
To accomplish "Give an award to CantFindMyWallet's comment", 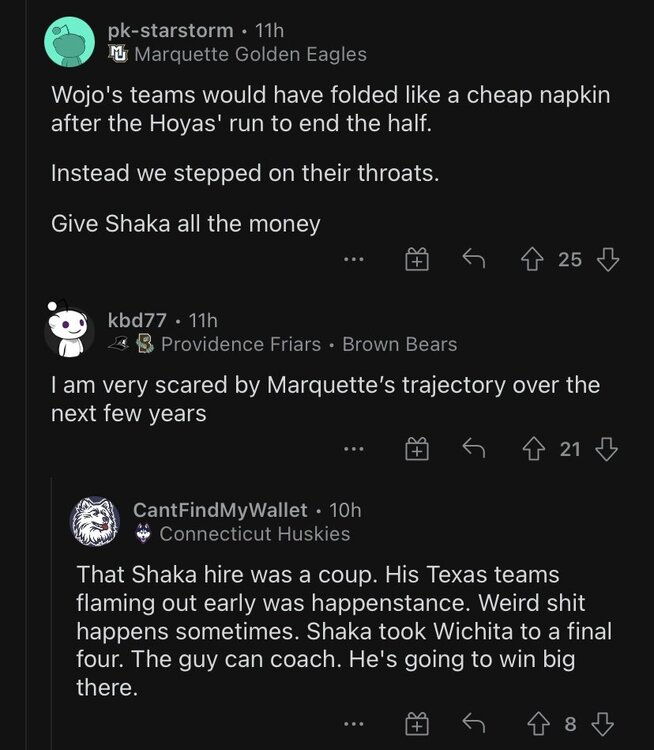I will coord(416,724).
